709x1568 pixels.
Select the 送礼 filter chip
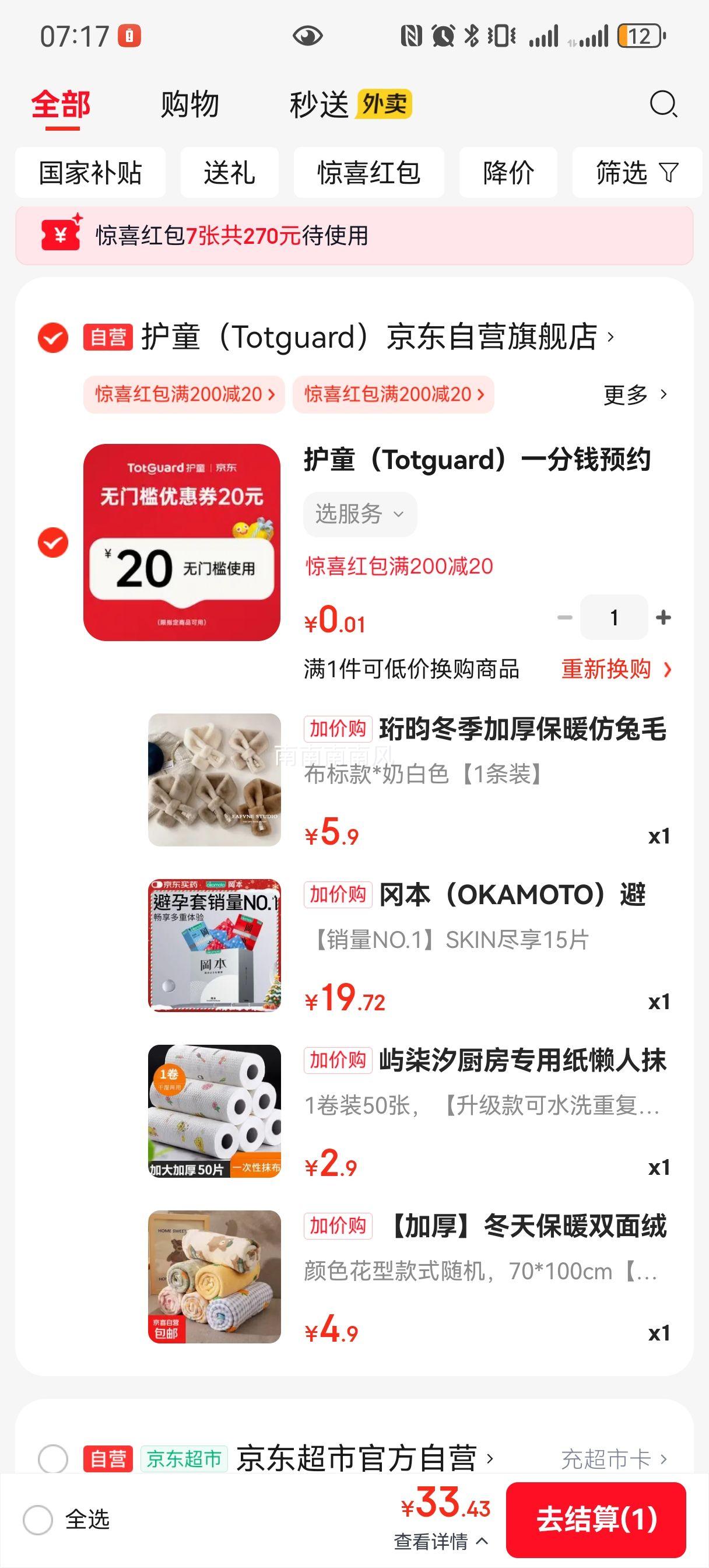click(x=228, y=173)
